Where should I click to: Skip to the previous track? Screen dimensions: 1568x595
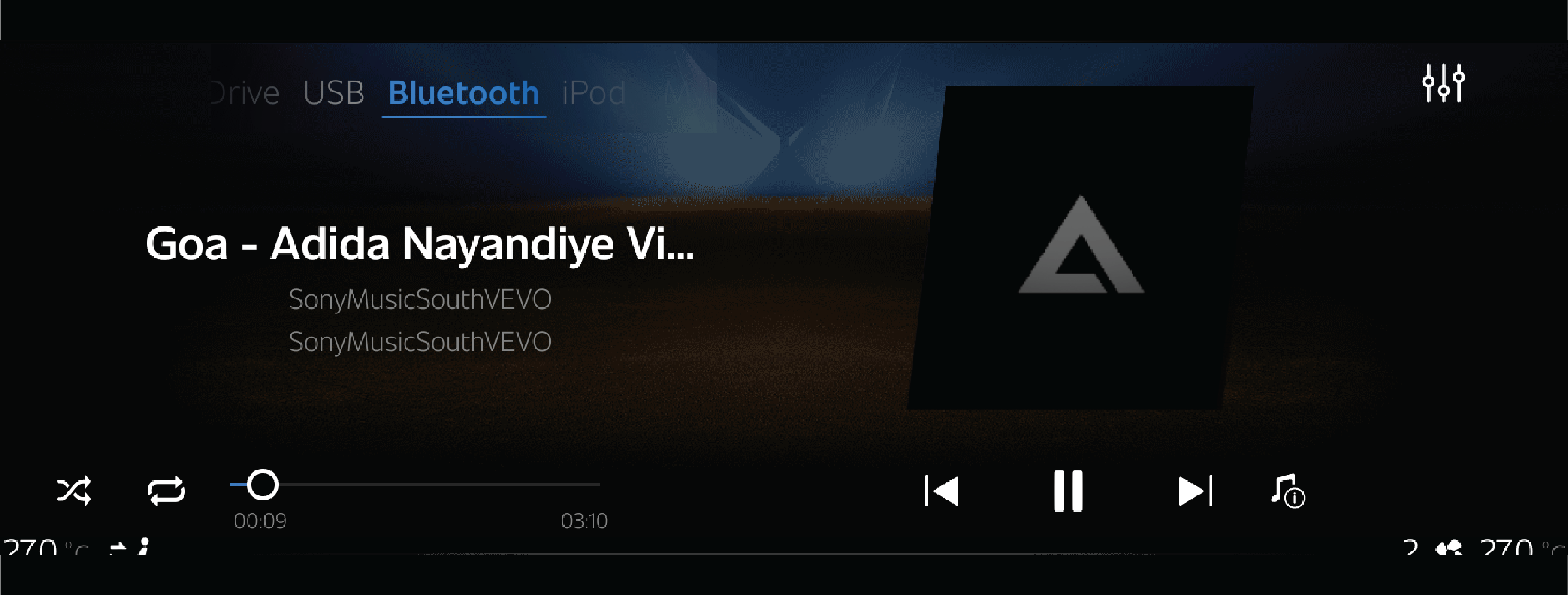coord(942,490)
